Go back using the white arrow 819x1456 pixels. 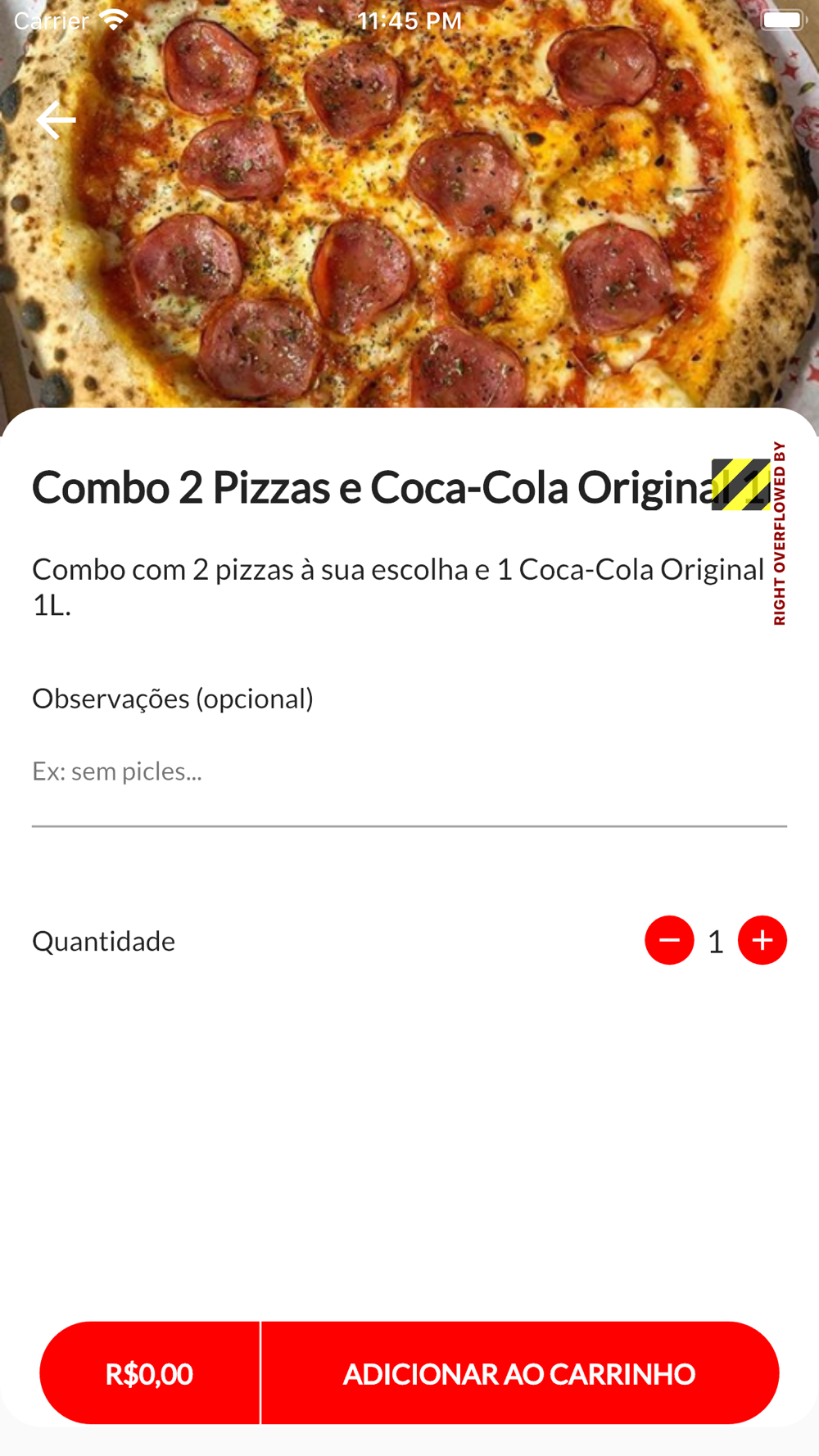[x=56, y=120]
